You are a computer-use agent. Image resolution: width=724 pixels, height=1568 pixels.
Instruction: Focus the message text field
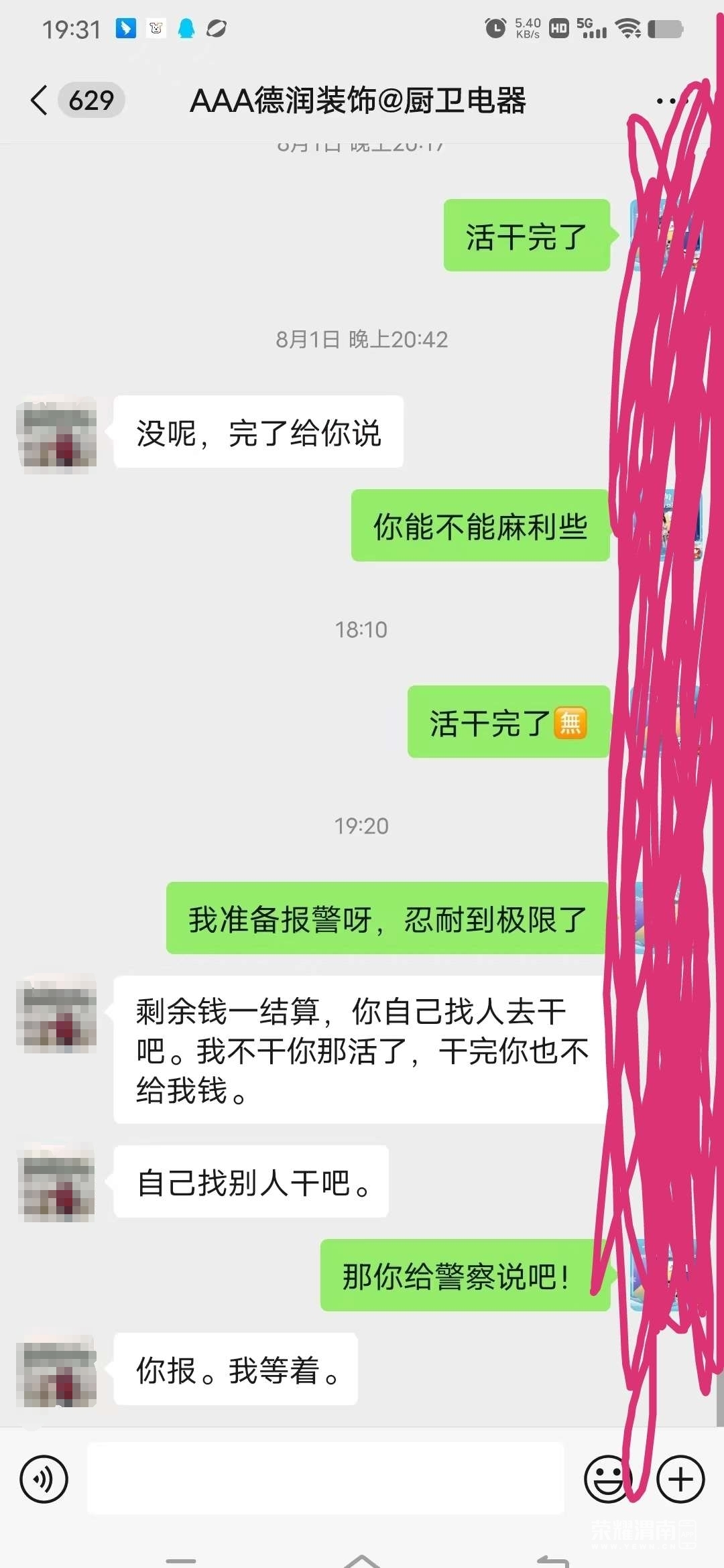325,1478
